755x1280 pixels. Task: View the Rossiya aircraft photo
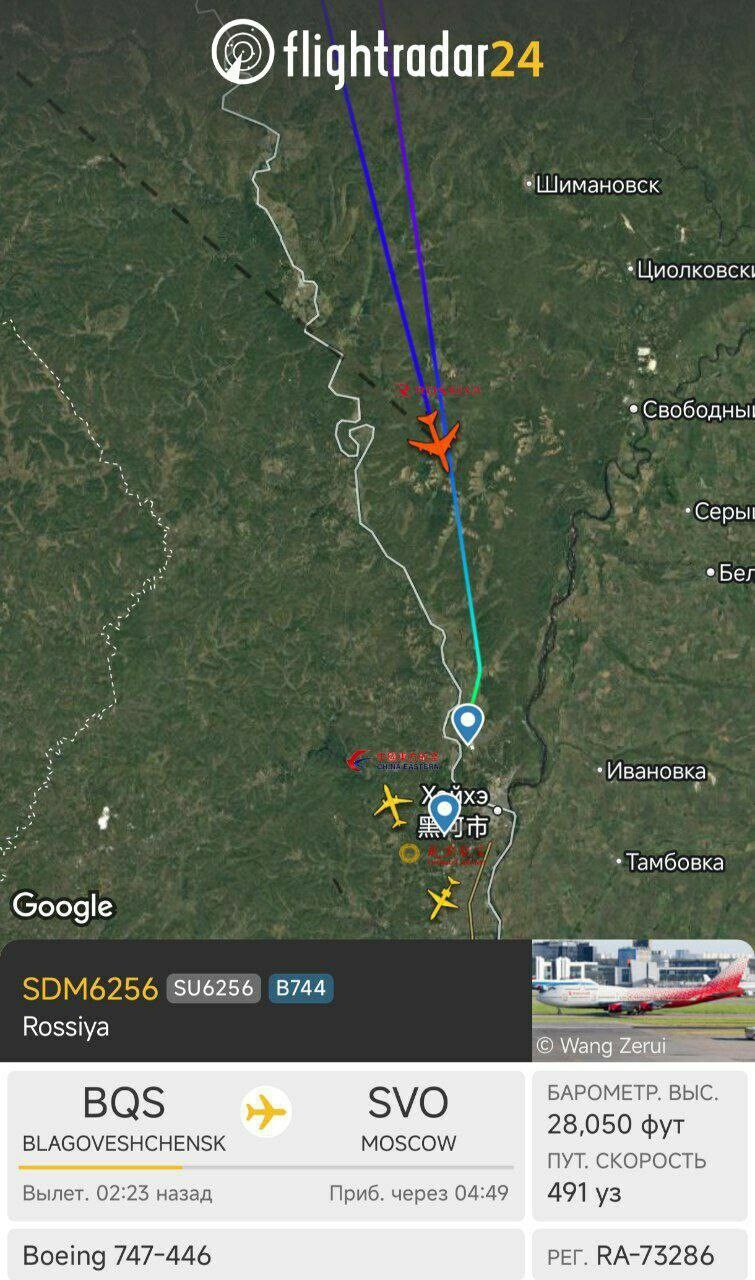pos(642,999)
